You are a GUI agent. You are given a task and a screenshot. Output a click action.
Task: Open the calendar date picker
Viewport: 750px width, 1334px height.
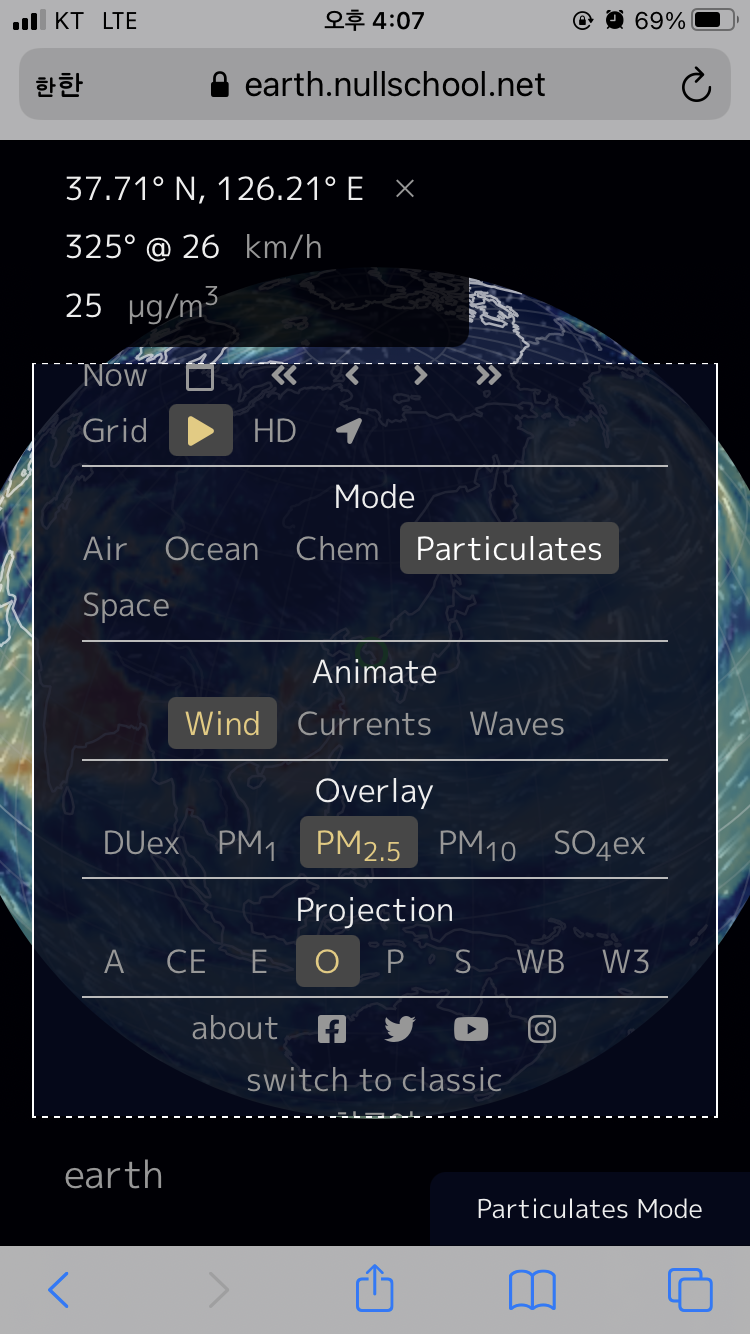[200, 376]
